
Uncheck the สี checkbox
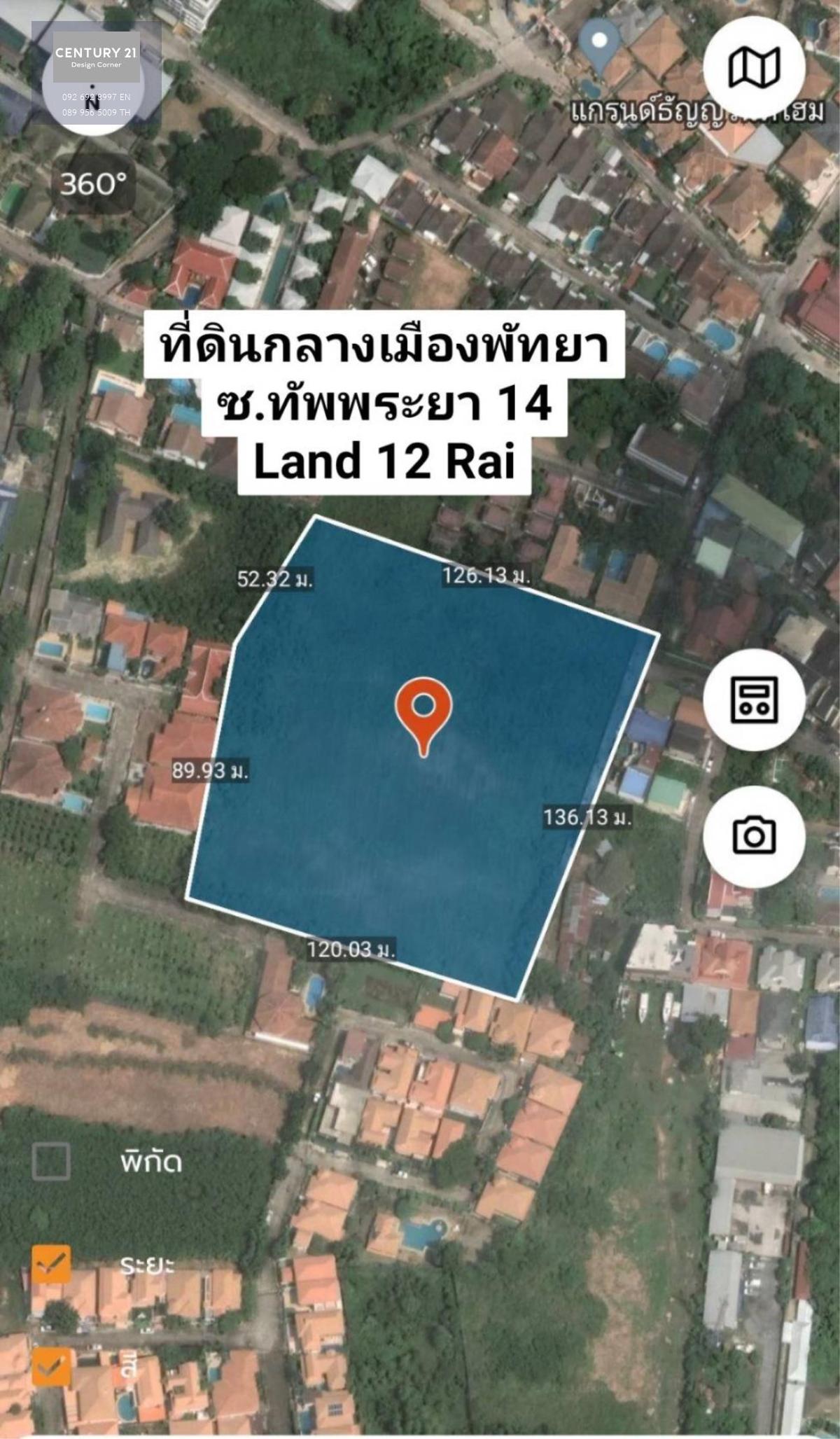[x=51, y=1367]
